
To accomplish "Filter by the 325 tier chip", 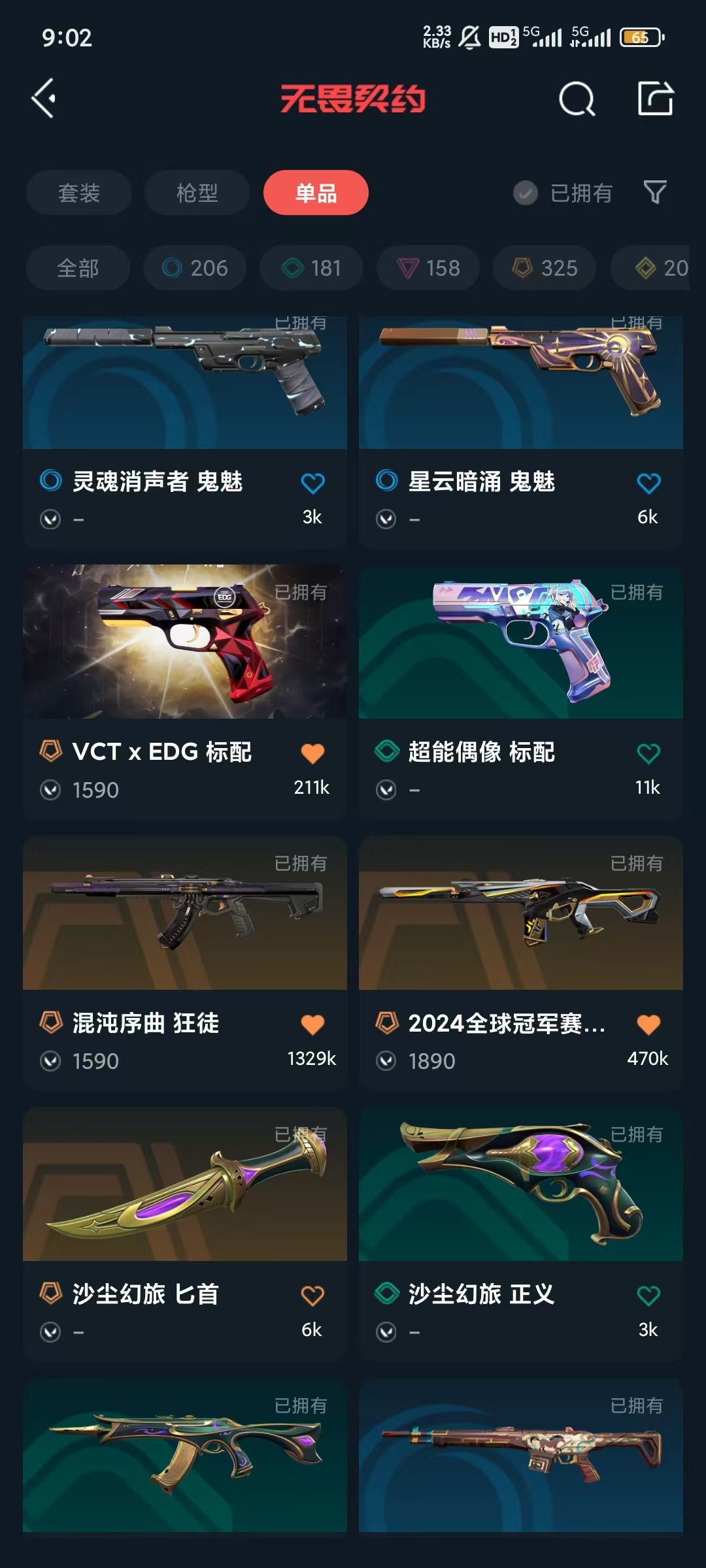I will 545,268.
